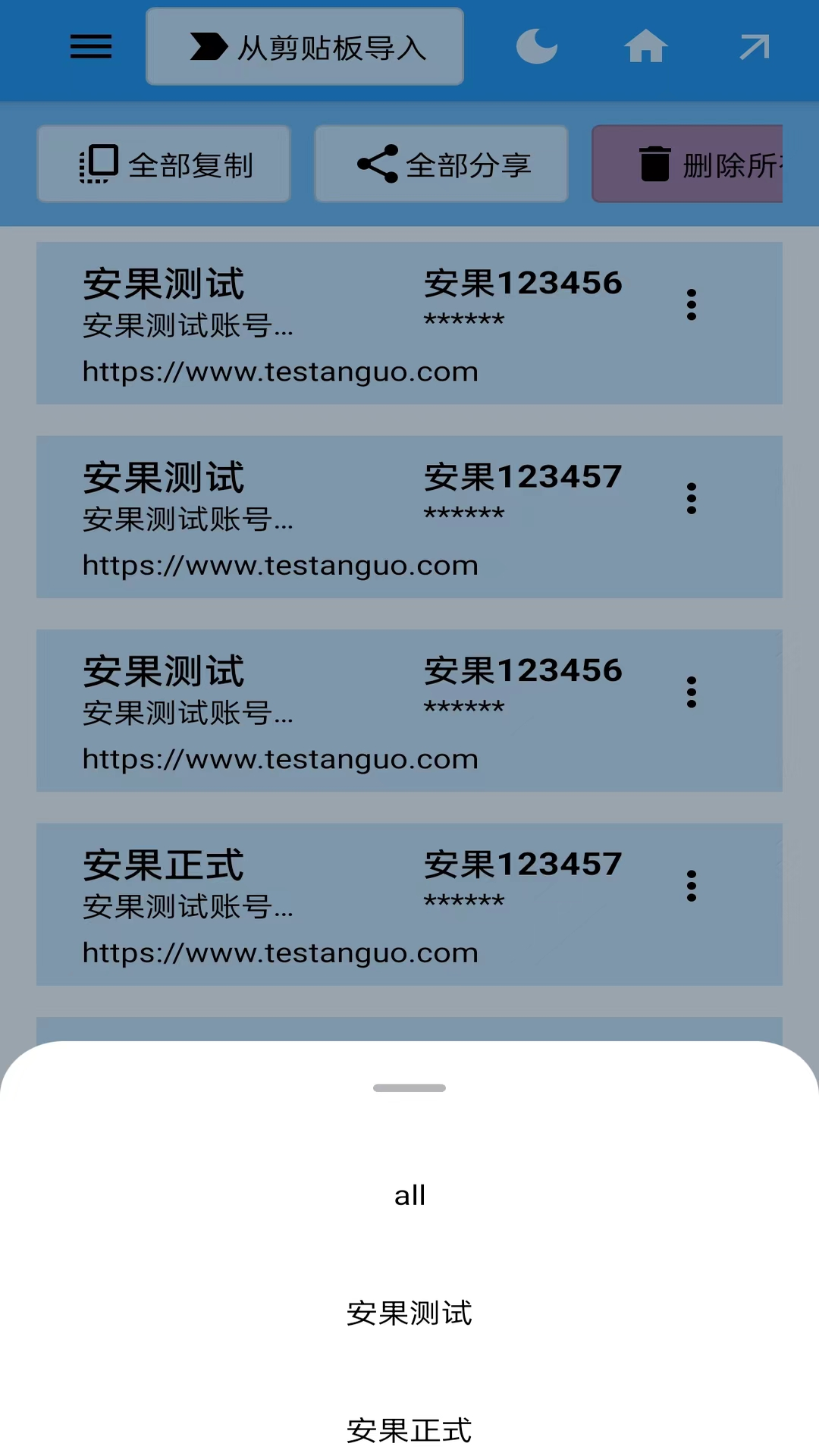The height and width of the screenshot is (1456, 819).
Task: Open the three-dot menu on first 安果测试 entry
Action: coord(692,306)
